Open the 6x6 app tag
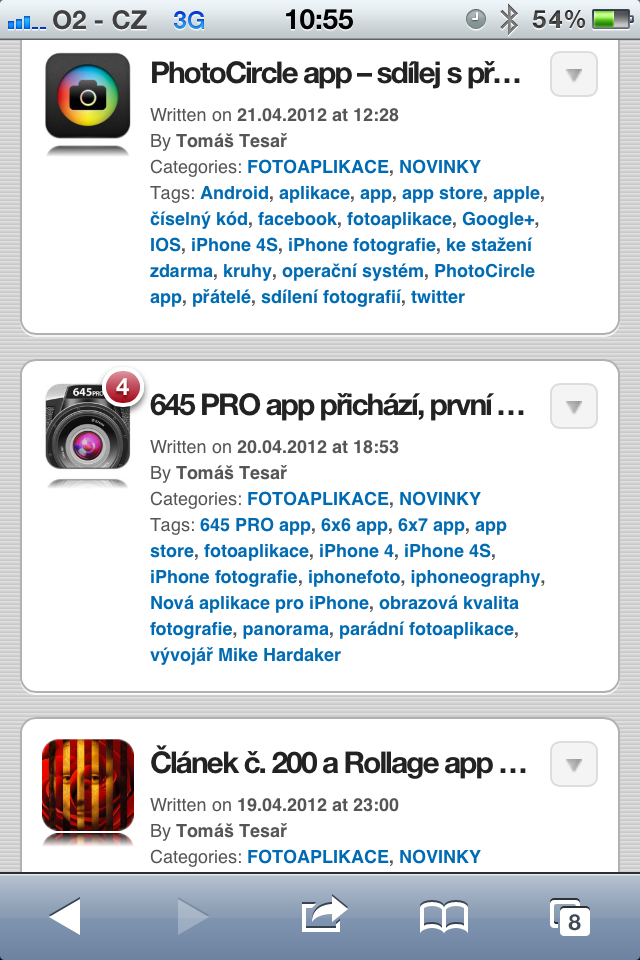640x960 pixels. click(x=353, y=525)
